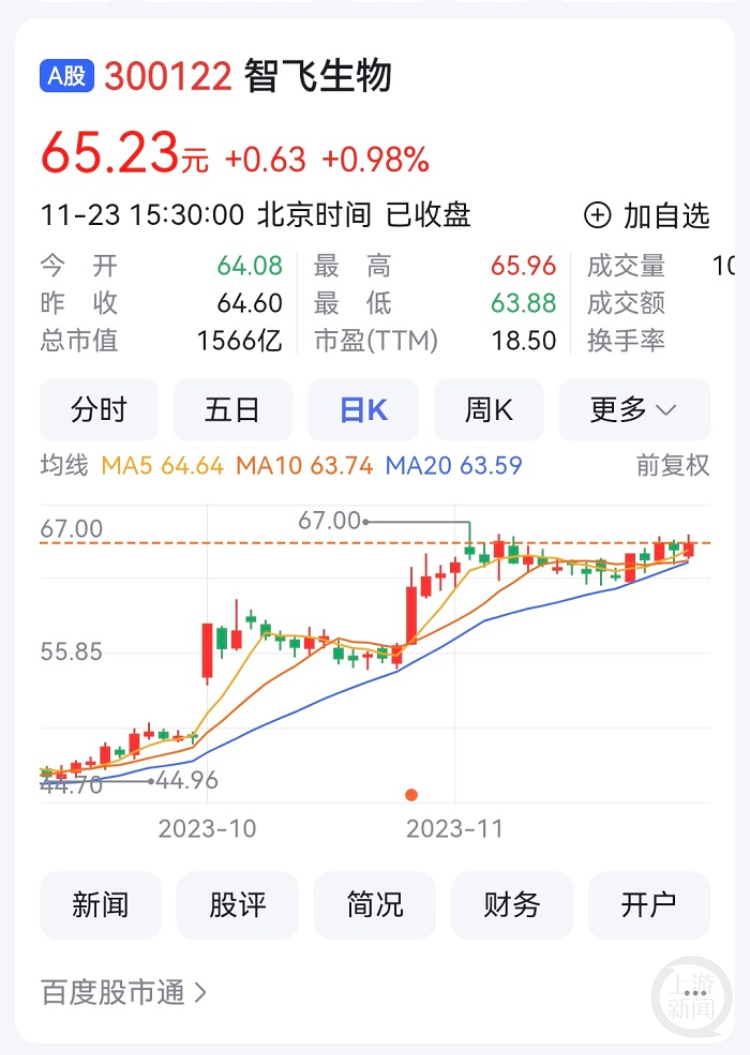Switch to the 五日 chart tab

(232, 410)
